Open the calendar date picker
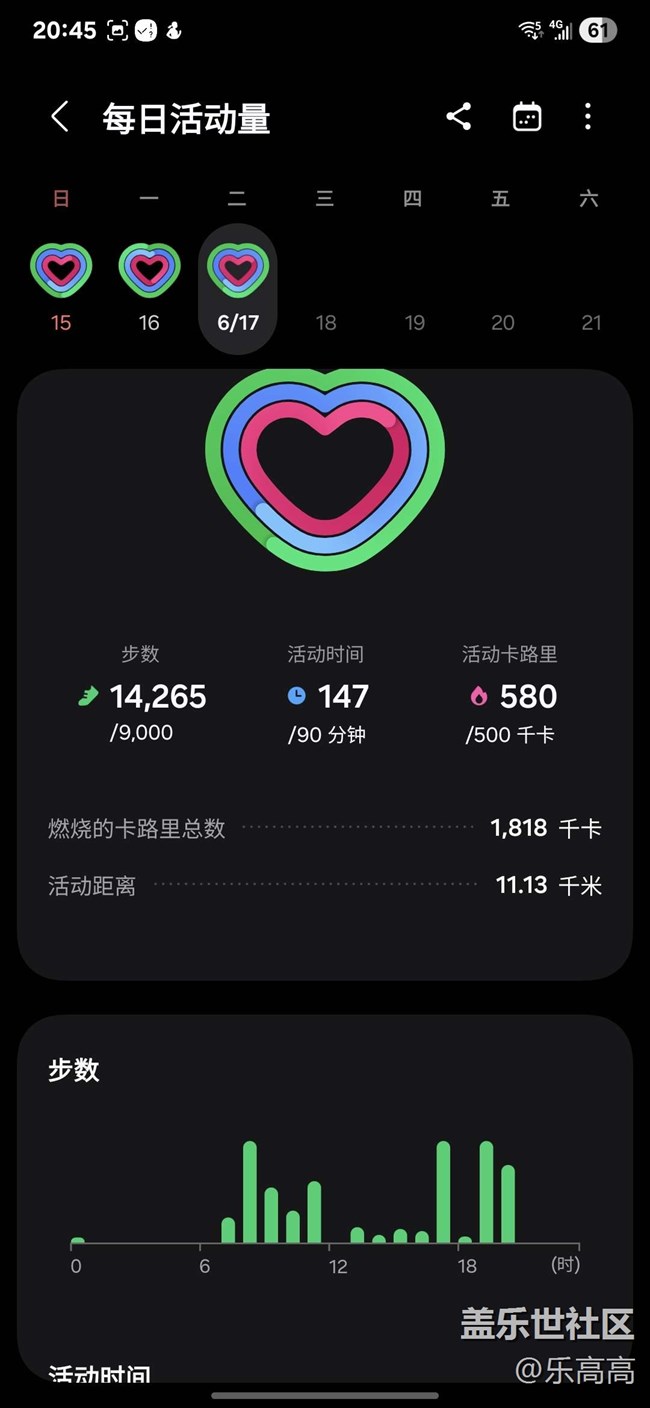The image size is (650, 1408). tap(526, 117)
